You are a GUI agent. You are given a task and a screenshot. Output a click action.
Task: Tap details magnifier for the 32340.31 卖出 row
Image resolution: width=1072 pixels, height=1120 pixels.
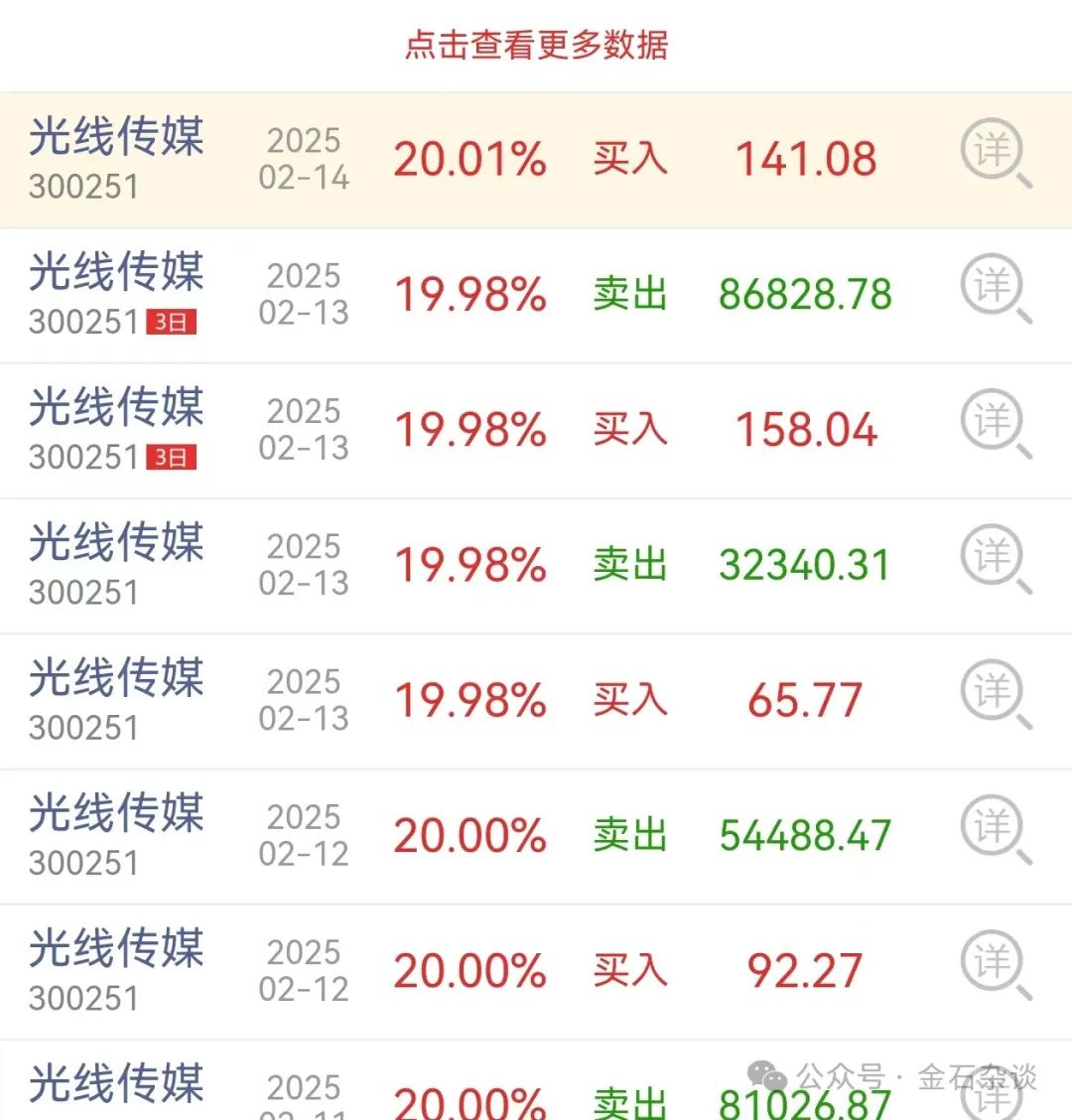(995, 559)
